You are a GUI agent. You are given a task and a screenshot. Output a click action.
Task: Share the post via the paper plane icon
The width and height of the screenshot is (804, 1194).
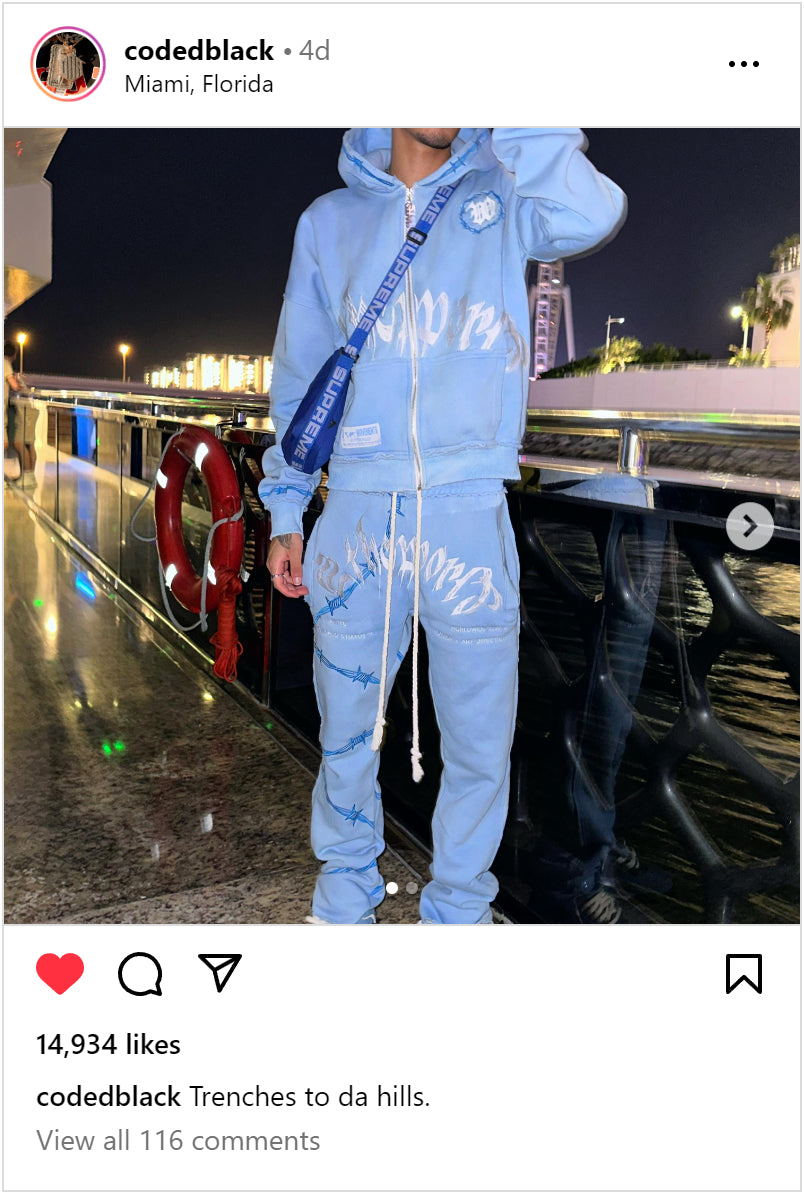[x=220, y=972]
